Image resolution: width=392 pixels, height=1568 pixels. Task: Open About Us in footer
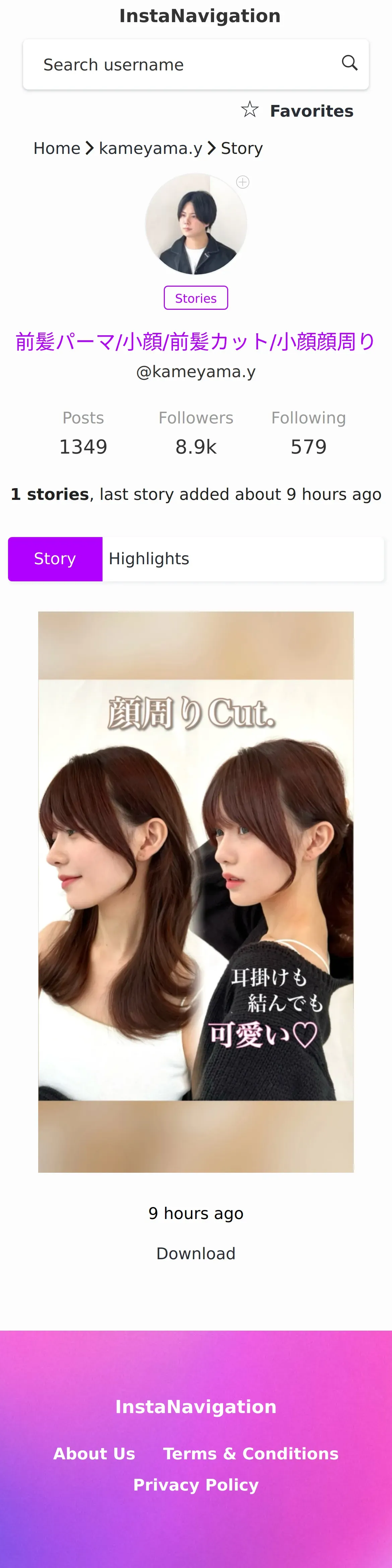[94, 1454]
